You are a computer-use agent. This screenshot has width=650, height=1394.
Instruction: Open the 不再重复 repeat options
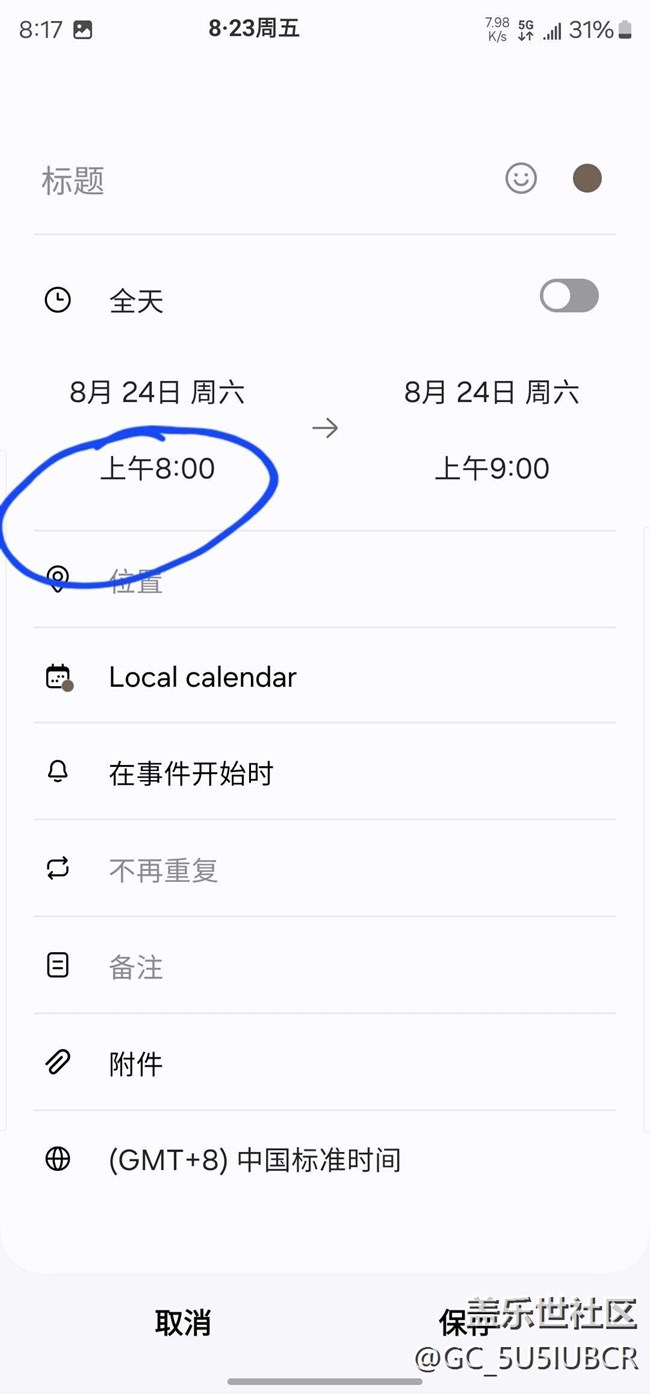click(x=325, y=869)
